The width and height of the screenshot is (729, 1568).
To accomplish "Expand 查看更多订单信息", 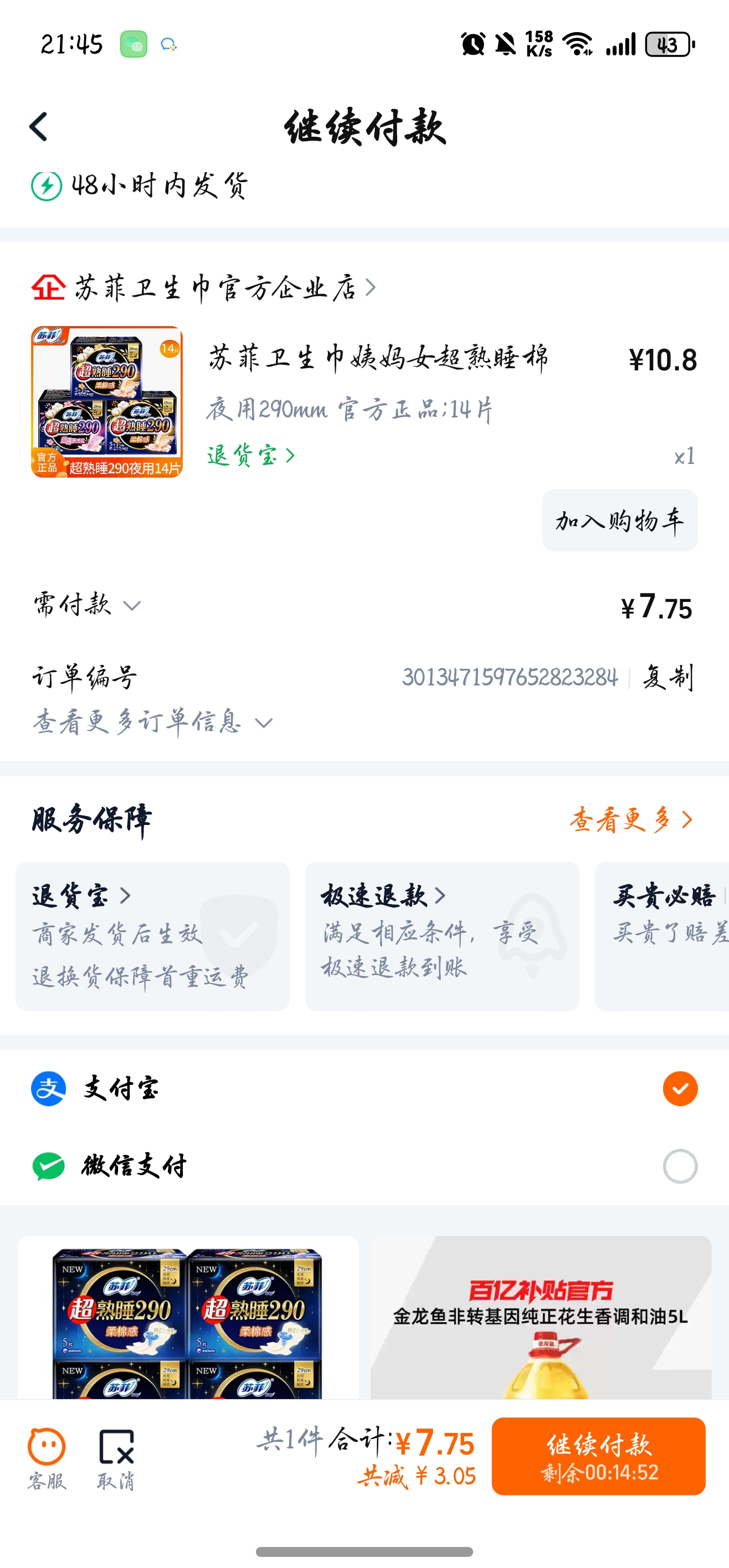I will [x=152, y=722].
